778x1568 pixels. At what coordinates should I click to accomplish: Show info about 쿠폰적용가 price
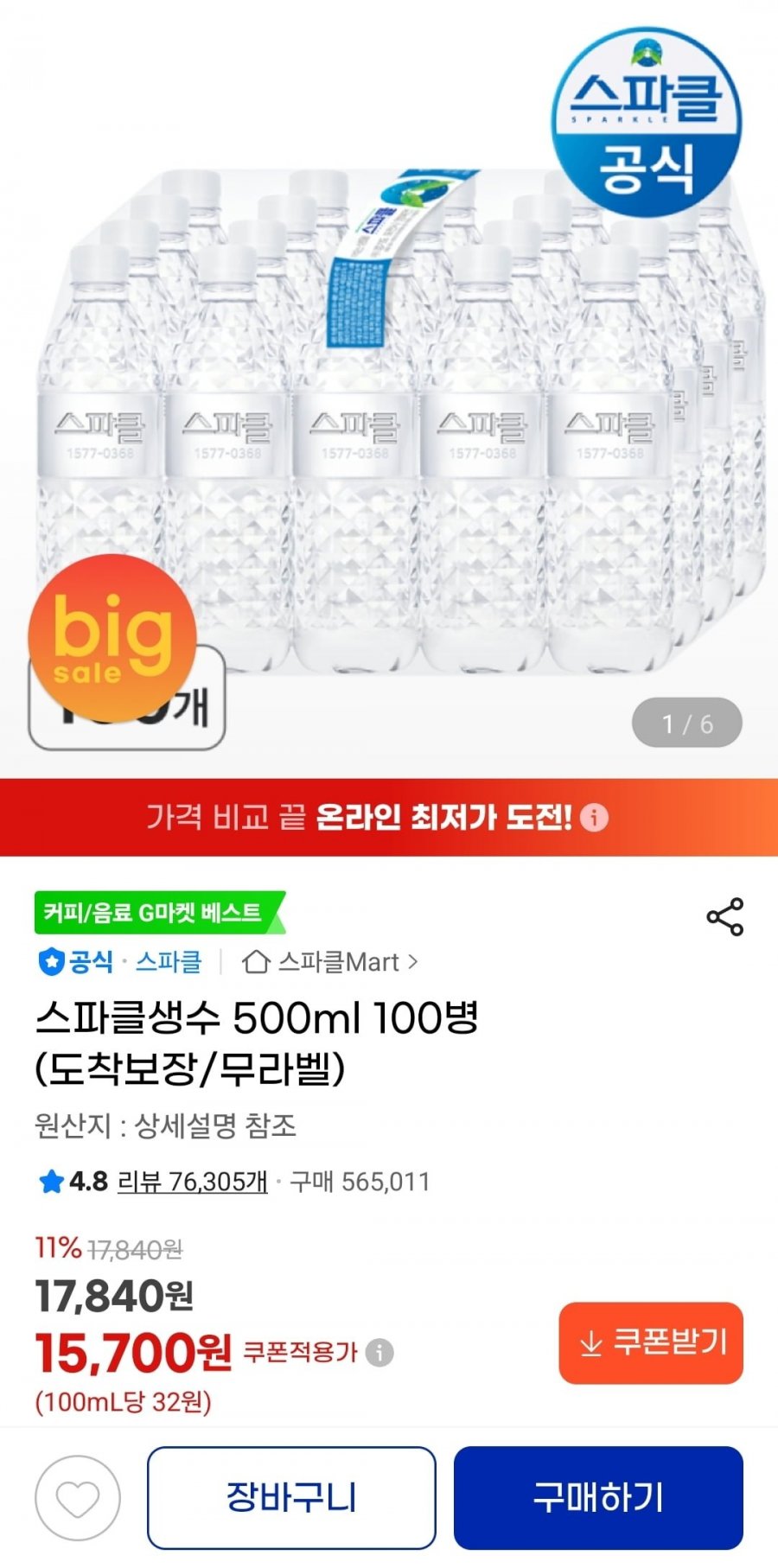point(379,1352)
